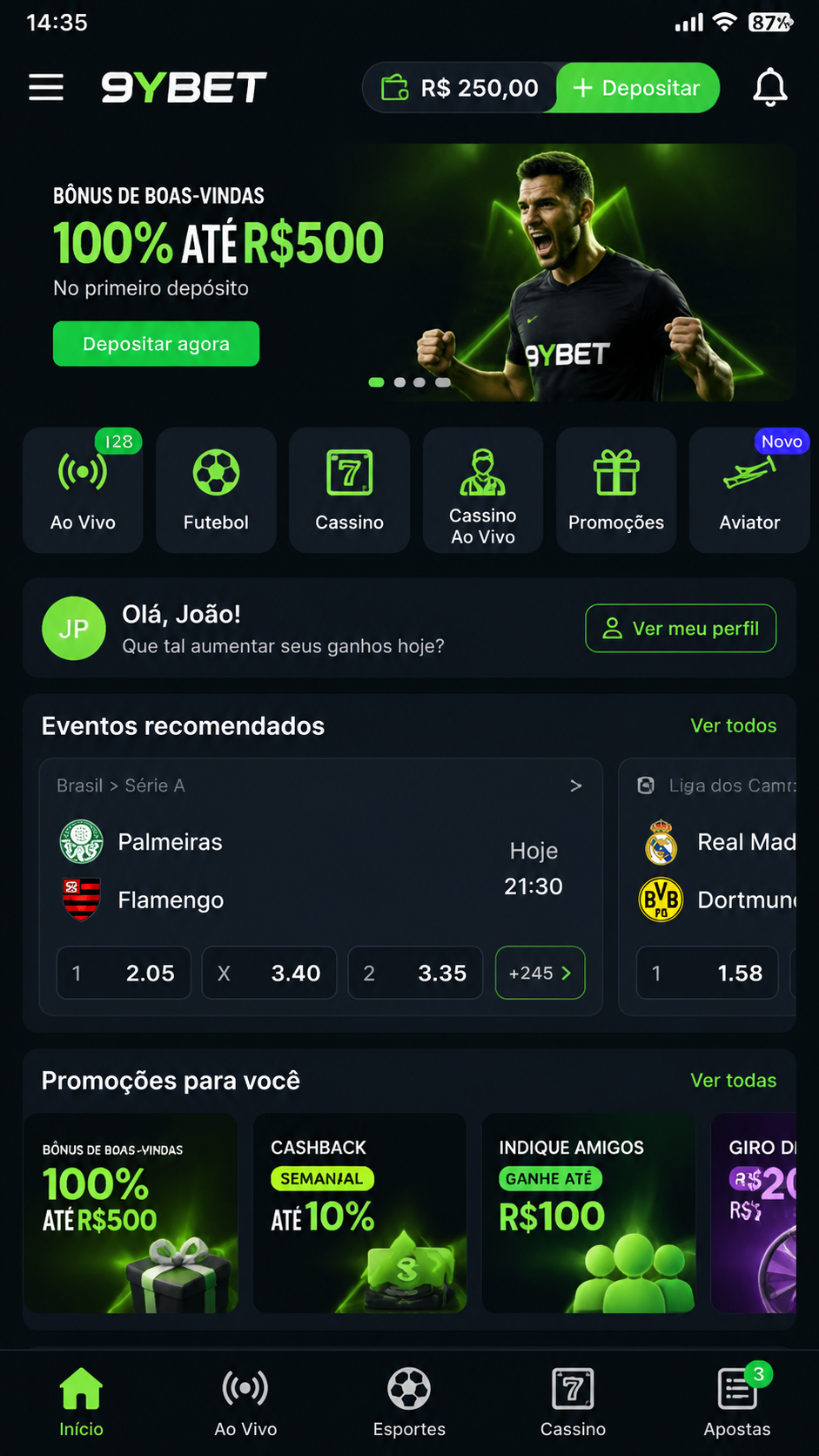Open the Cassino Ao Vivo shortcut

click(483, 490)
